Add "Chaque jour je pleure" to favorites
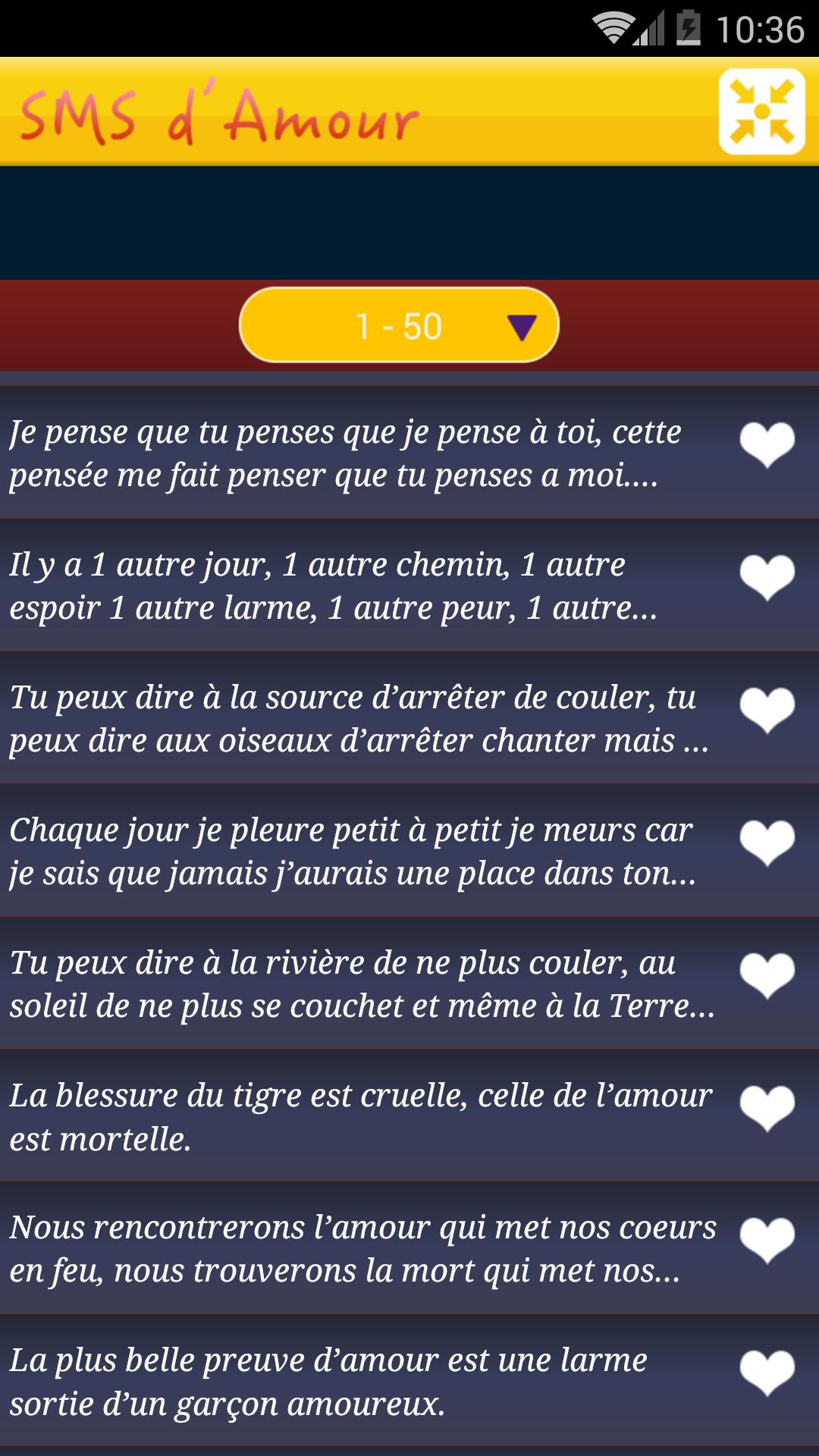819x1456 pixels. pos(767,843)
